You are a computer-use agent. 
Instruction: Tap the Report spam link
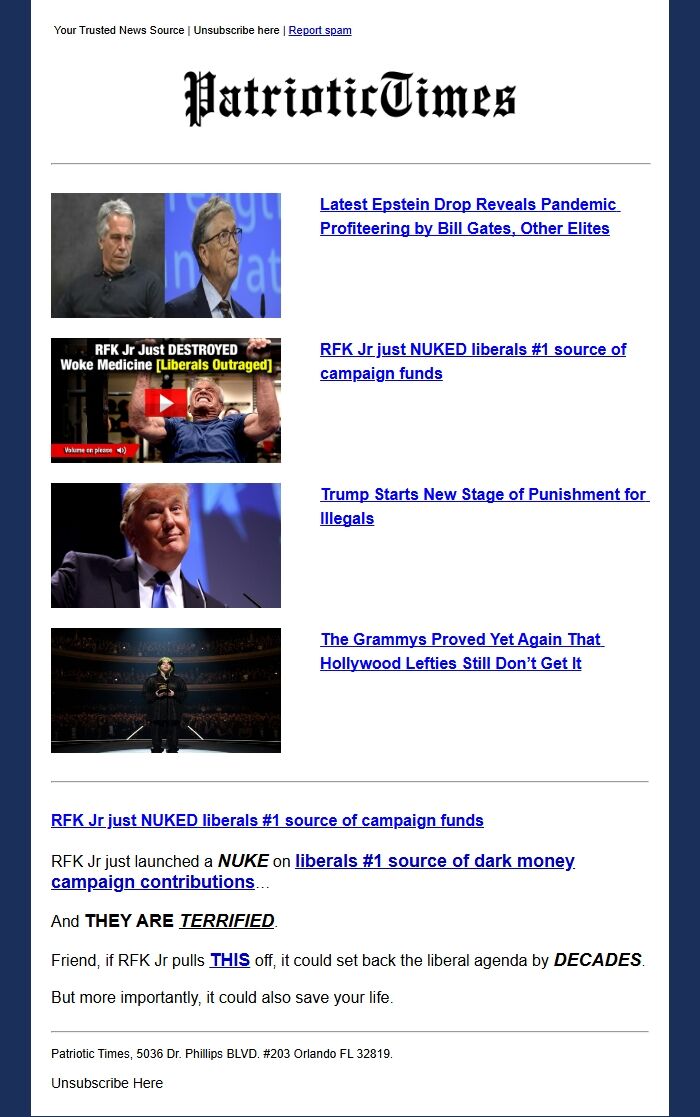click(x=320, y=30)
